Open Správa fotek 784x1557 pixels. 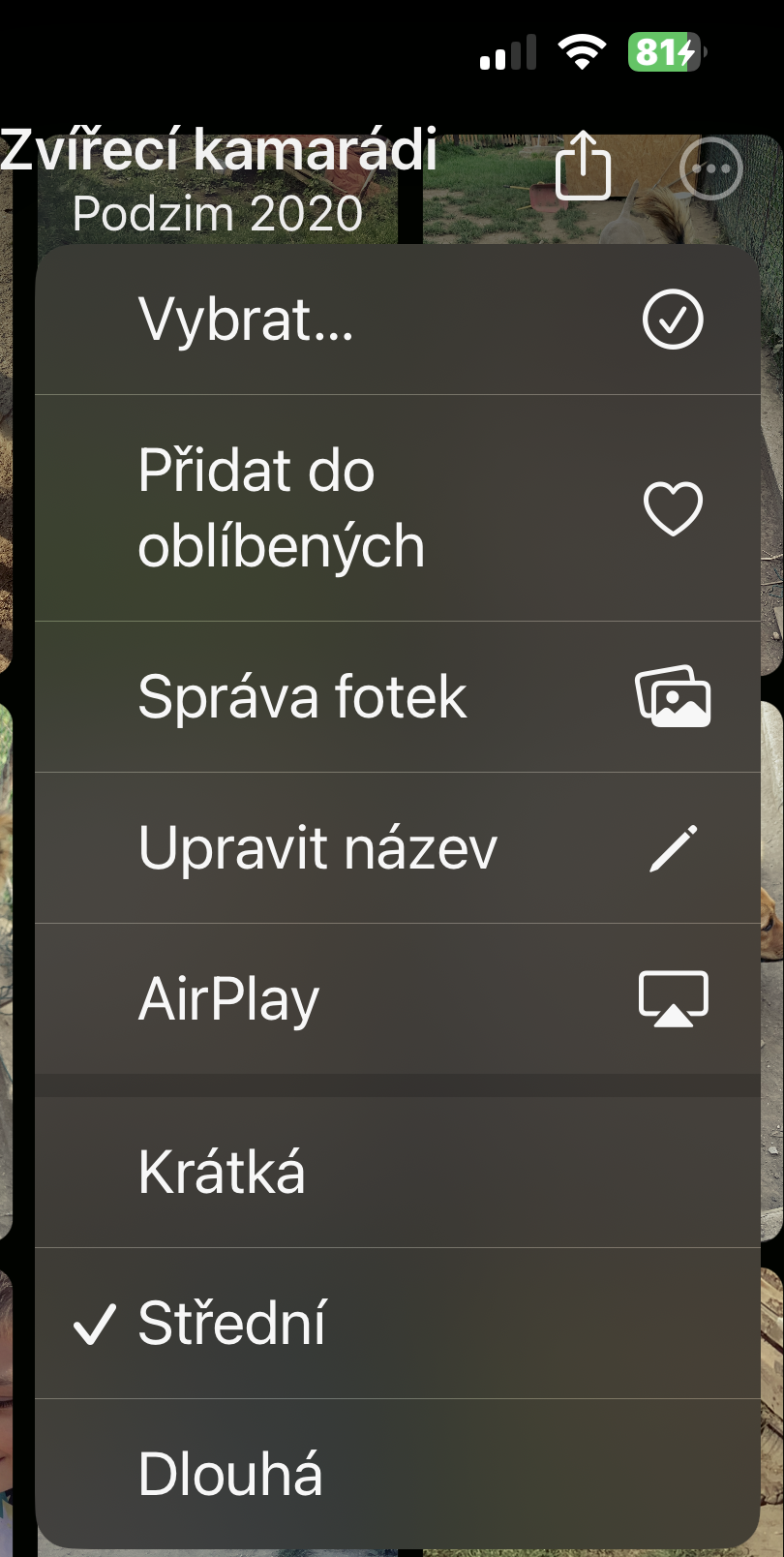pyautogui.click(x=397, y=697)
